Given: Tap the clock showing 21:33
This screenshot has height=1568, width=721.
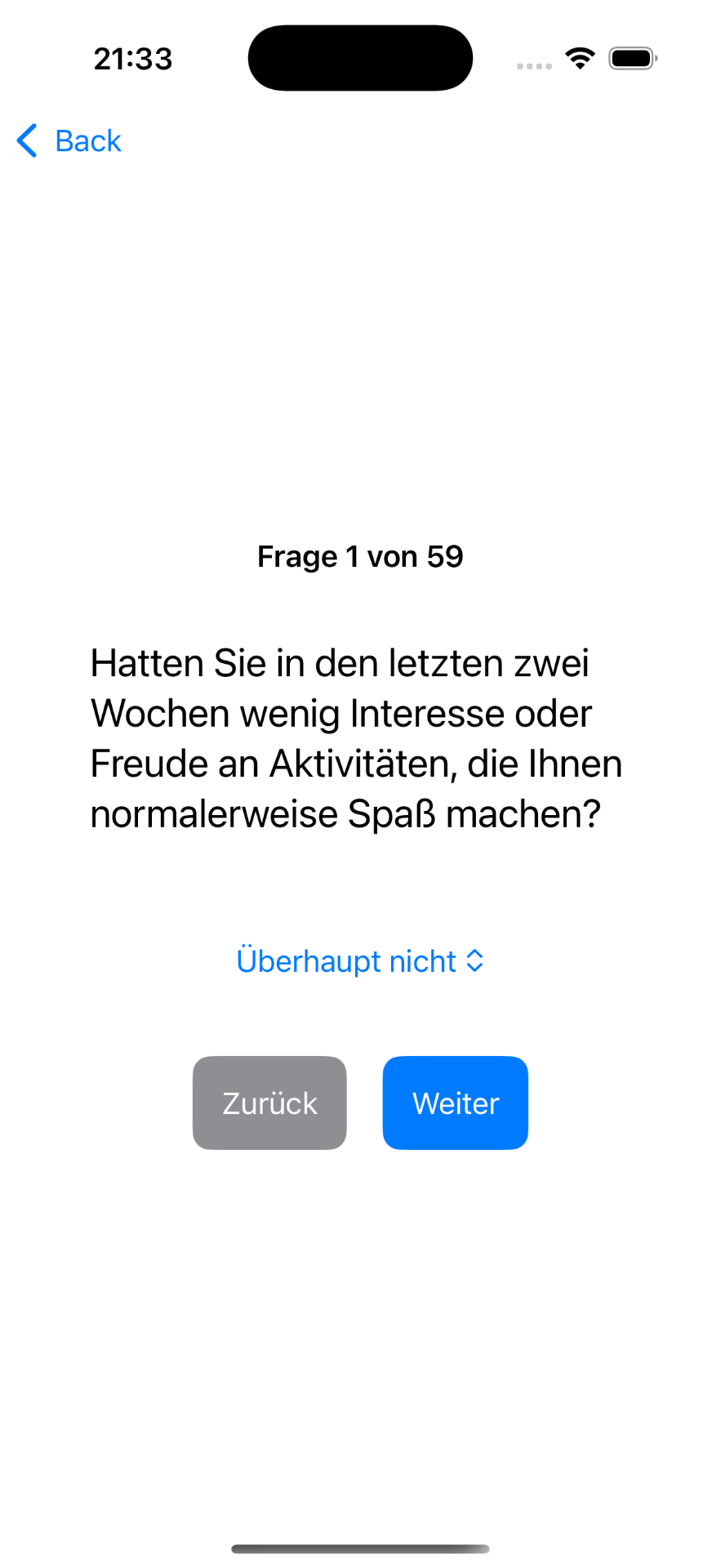Looking at the screenshot, I should click(133, 57).
